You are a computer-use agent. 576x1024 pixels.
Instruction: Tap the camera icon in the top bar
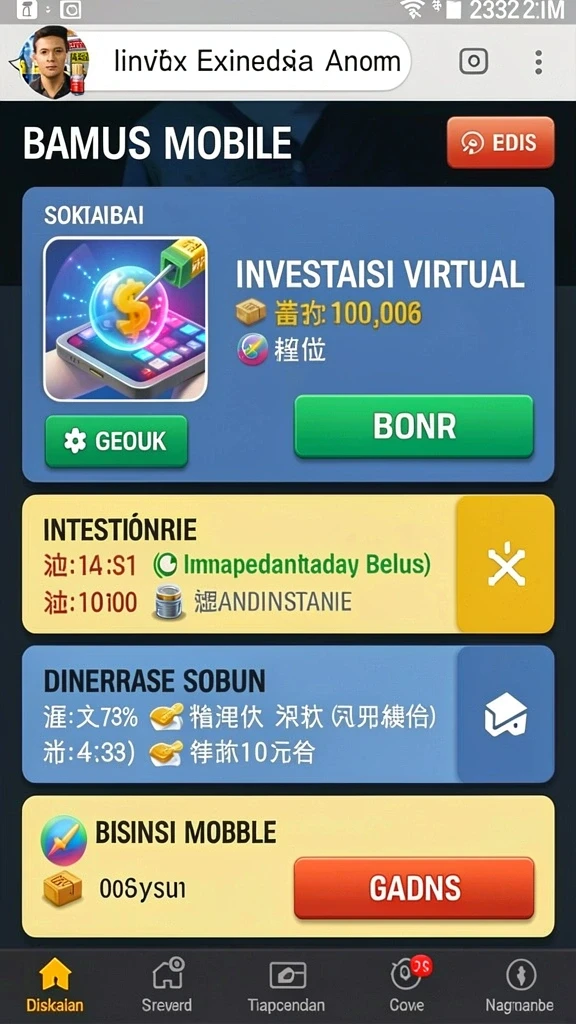(x=473, y=61)
